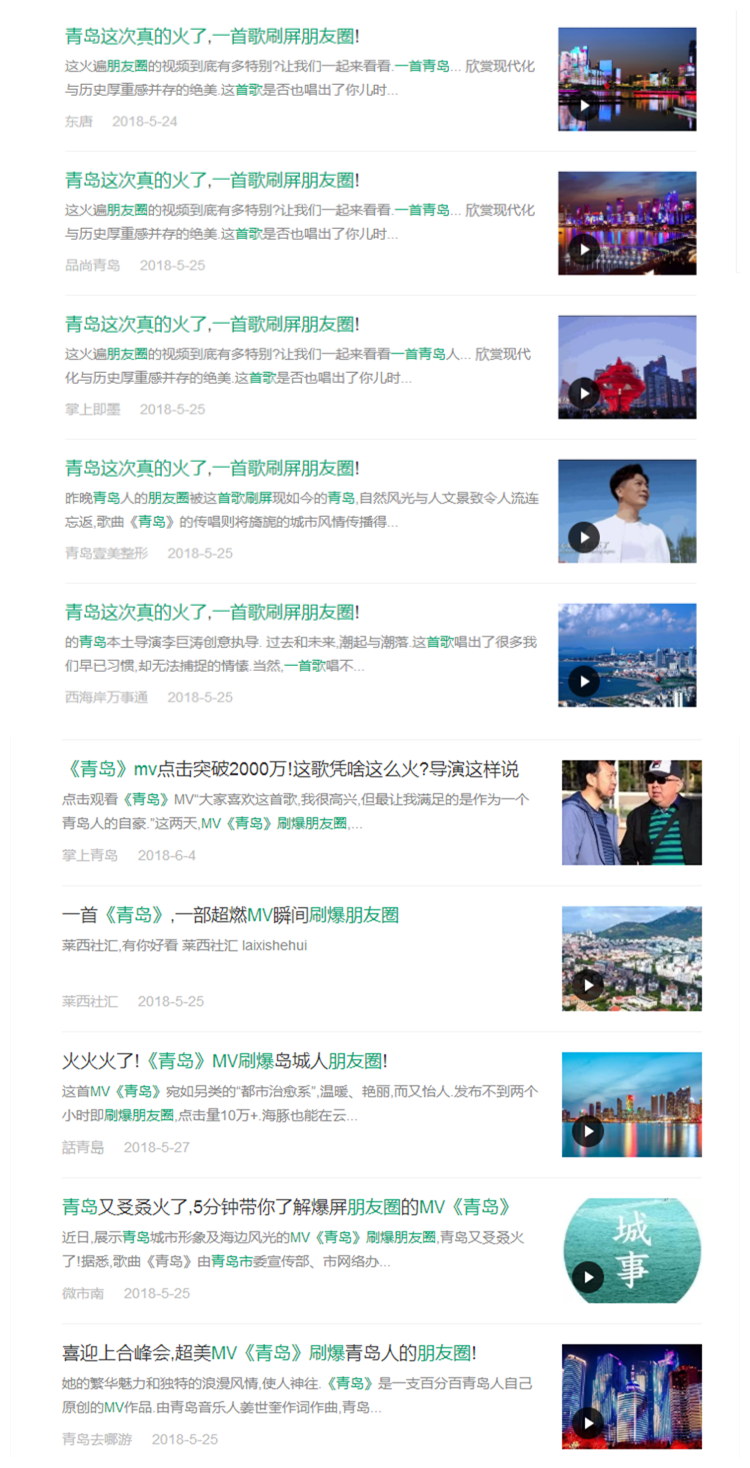This screenshot has height=1468, width=750.
Task: Open the 东唐 article result
Action: click(x=212, y=37)
